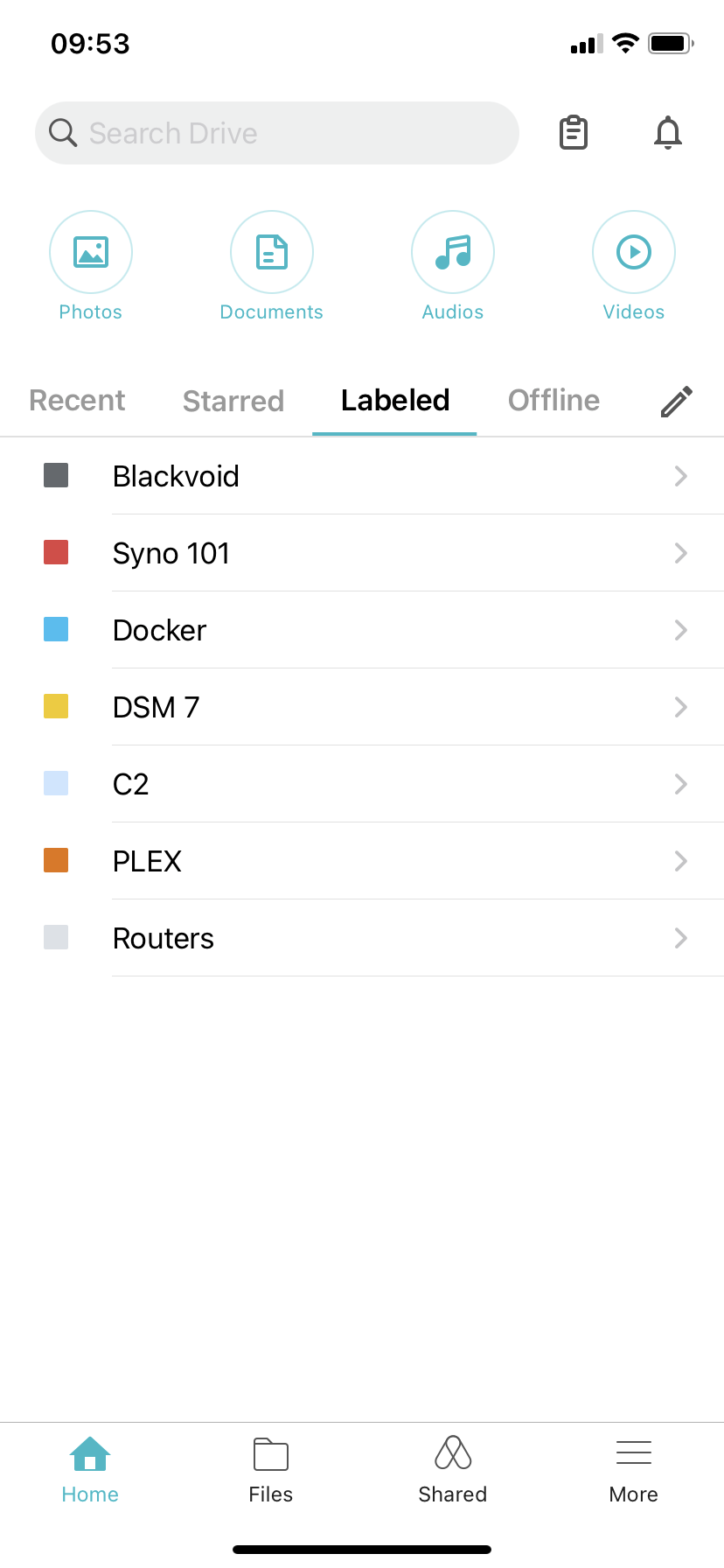724x1568 pixels.
Task: Open the clipboard task list icon
Action: point(574,133)
